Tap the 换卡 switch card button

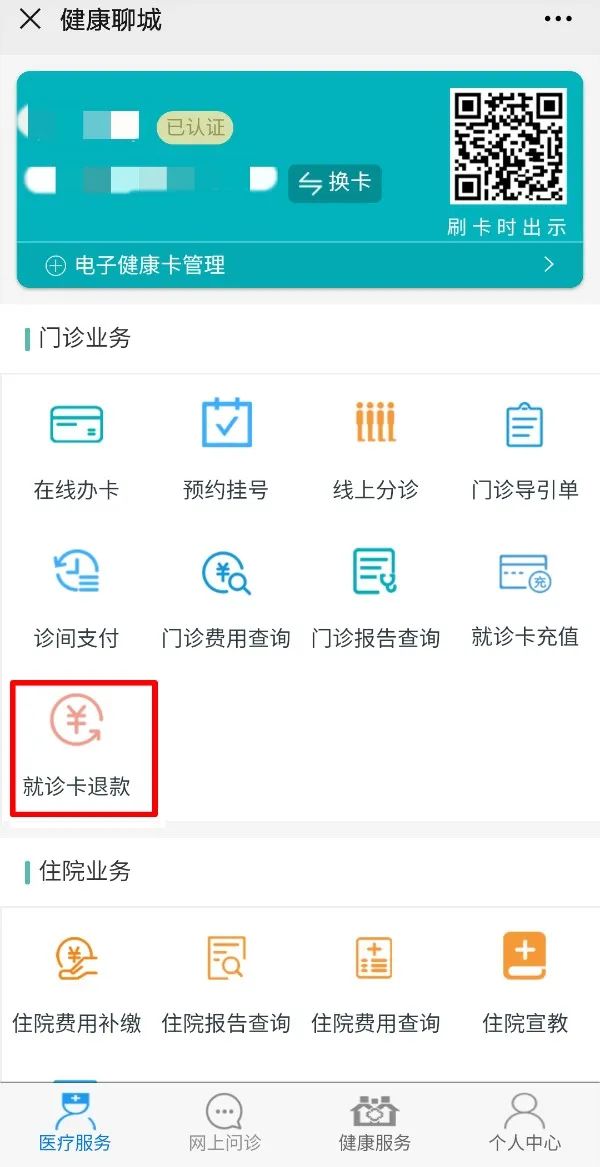pos(335,183)
